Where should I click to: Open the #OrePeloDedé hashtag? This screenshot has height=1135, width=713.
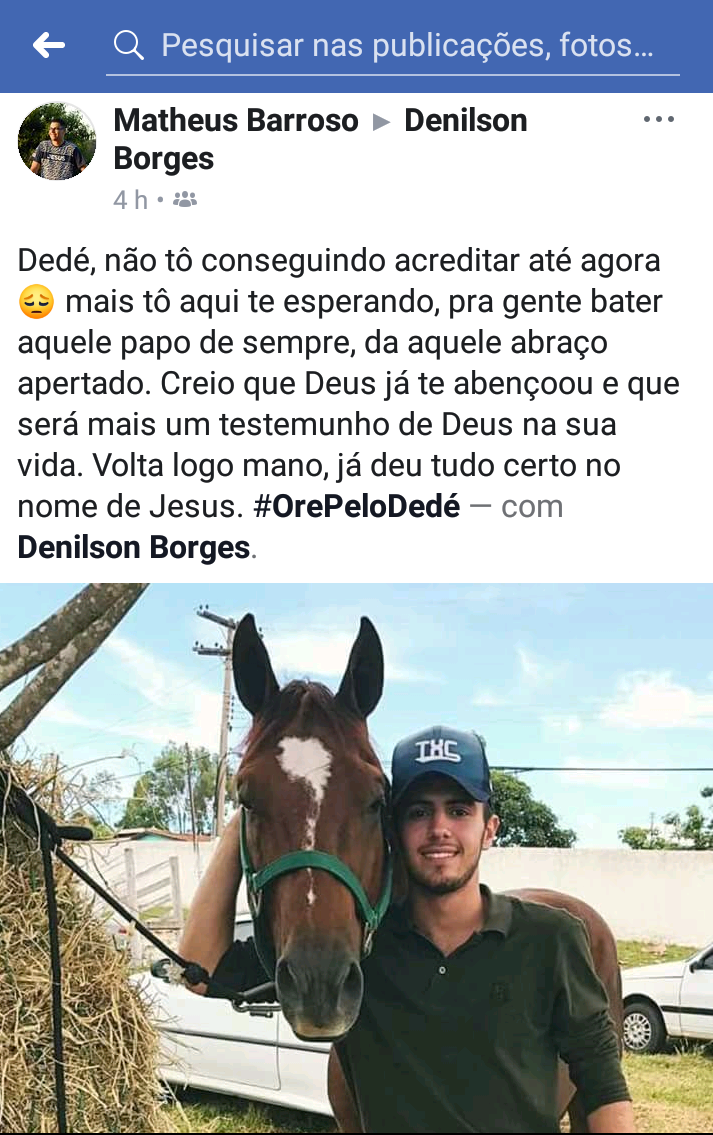pos(357,507)
